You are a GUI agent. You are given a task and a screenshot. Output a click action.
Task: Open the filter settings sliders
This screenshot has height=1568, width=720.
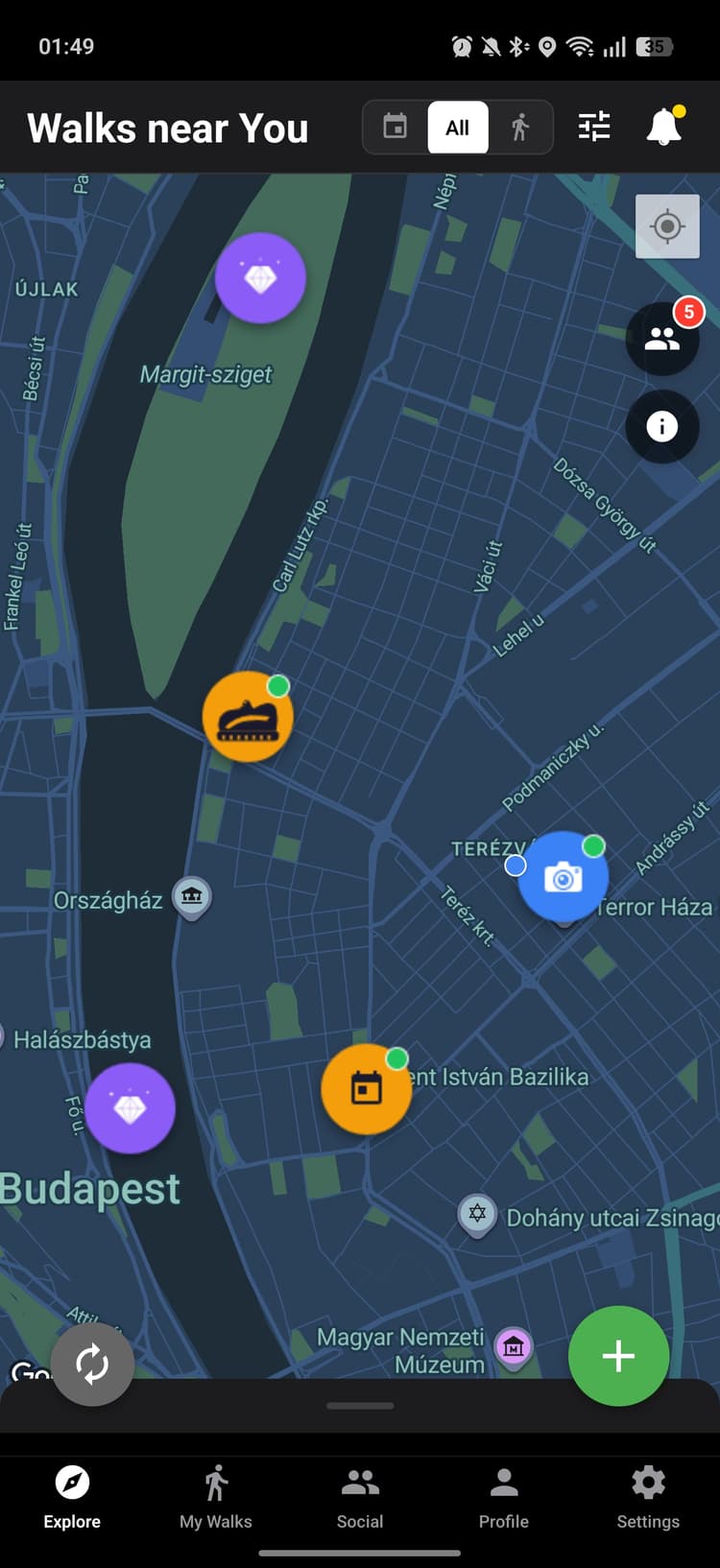pos(593,126)
